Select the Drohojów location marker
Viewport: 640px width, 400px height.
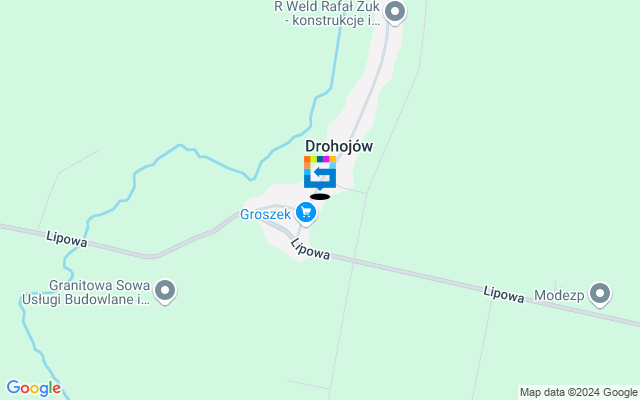320,173
